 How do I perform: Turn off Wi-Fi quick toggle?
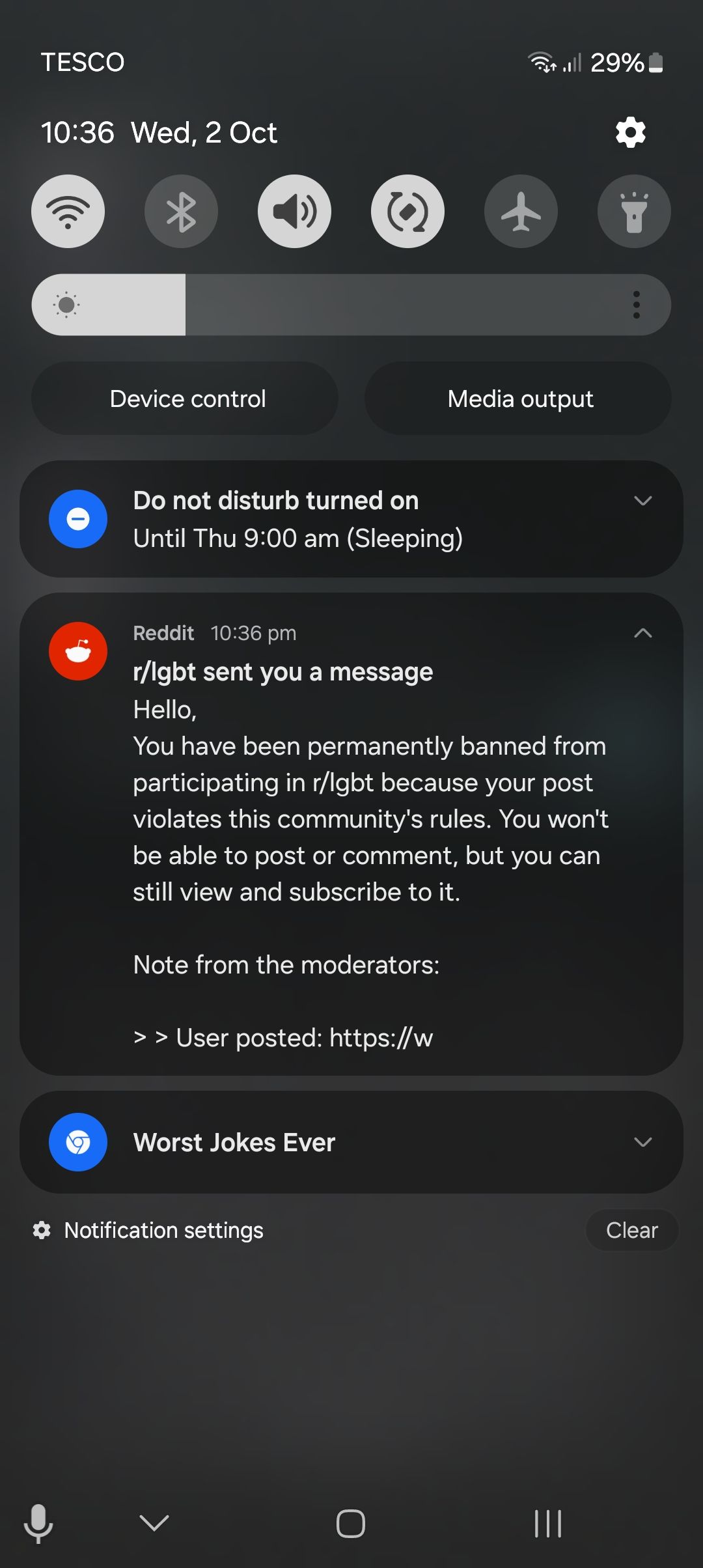coord(68,212)
